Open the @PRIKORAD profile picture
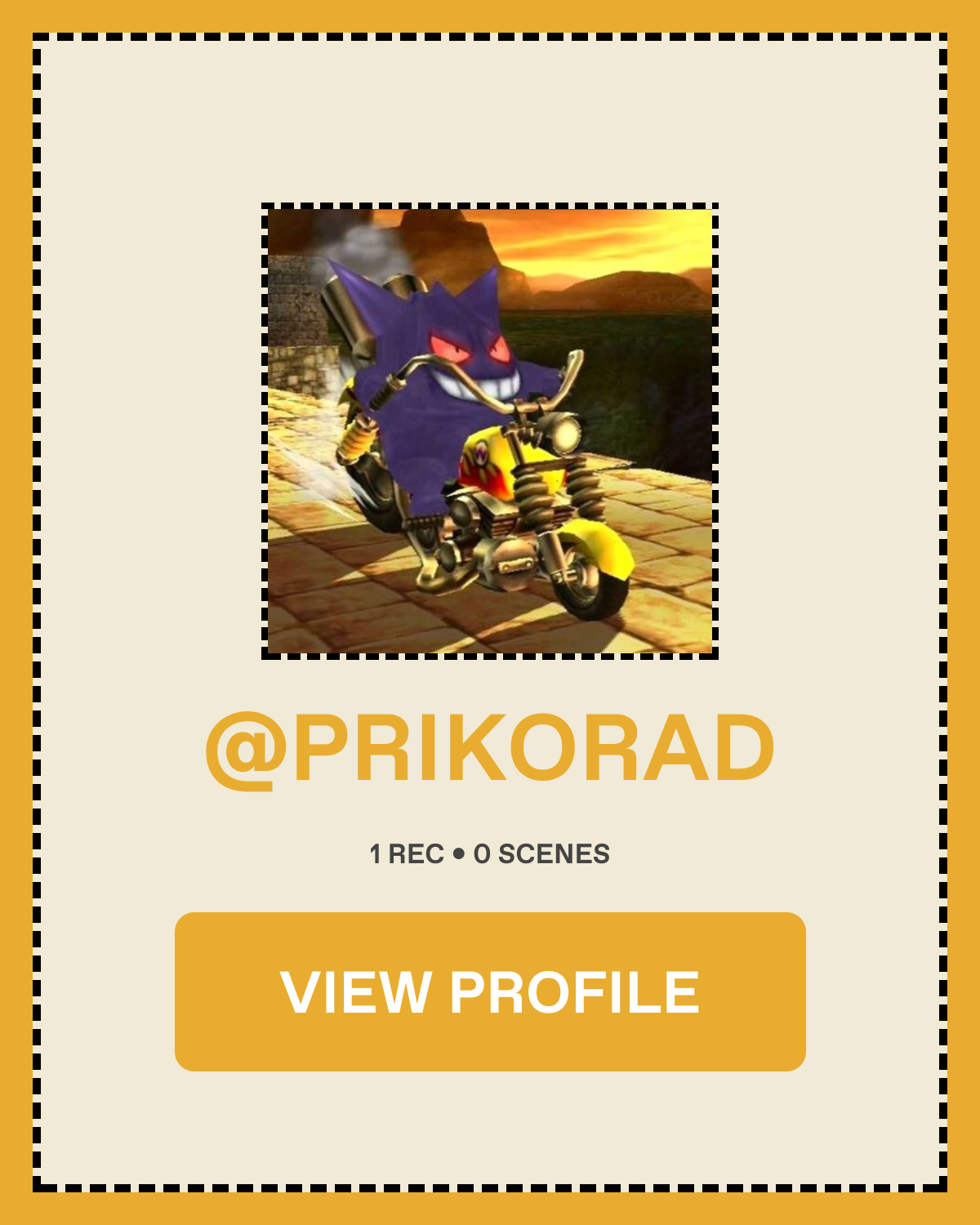This screenshot has height=1225, width=980. pos(490,431)
